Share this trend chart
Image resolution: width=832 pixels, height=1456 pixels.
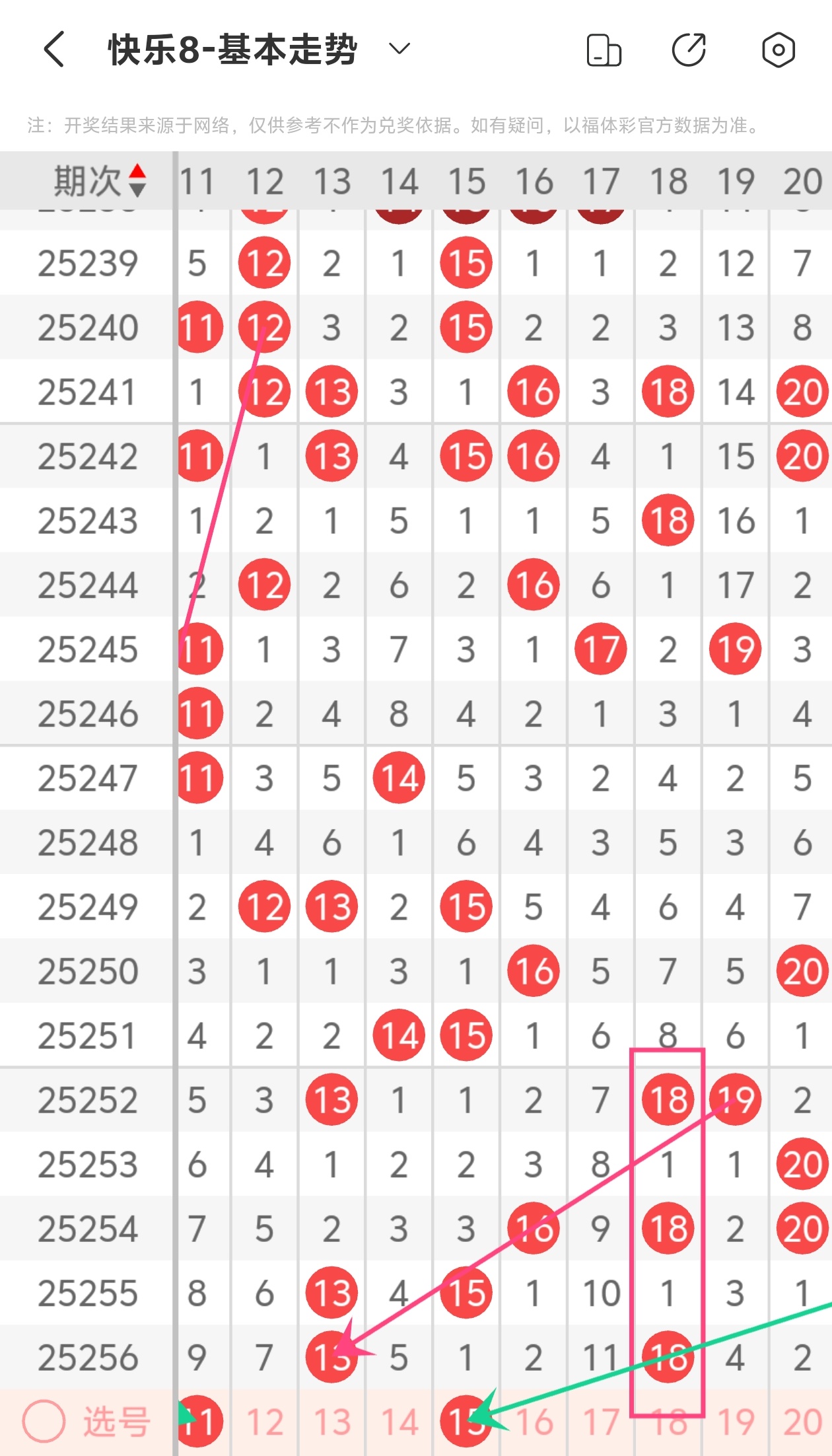[x=689, y=50]
